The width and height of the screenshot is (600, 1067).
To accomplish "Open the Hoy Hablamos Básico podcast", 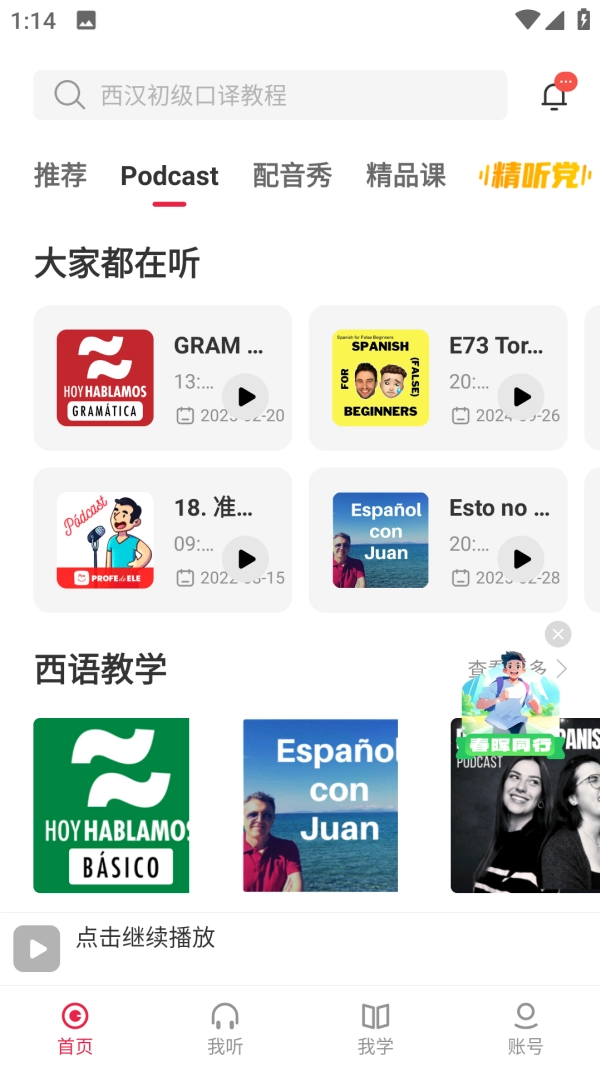I will tap(111, 805).
